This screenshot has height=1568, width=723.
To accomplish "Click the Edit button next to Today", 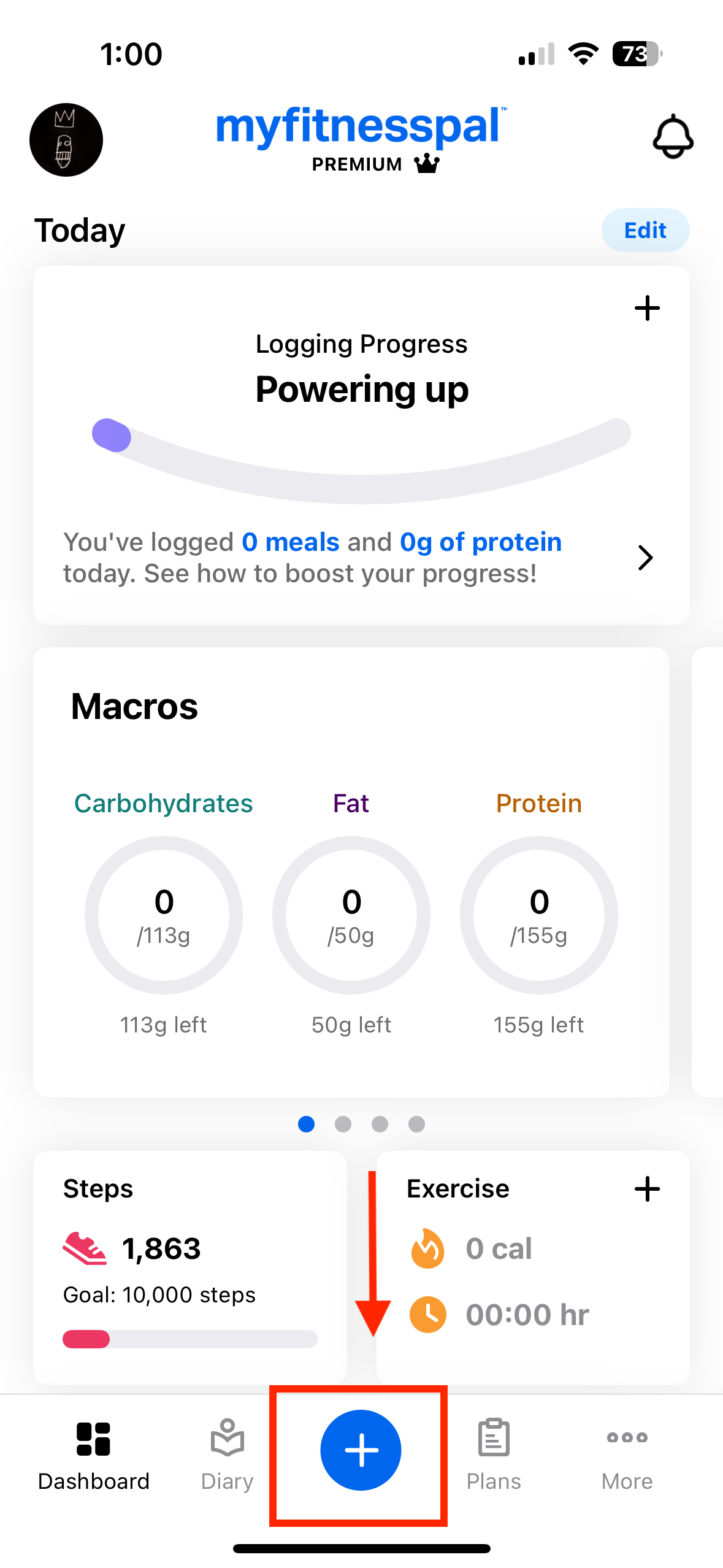I will point(645,230).
